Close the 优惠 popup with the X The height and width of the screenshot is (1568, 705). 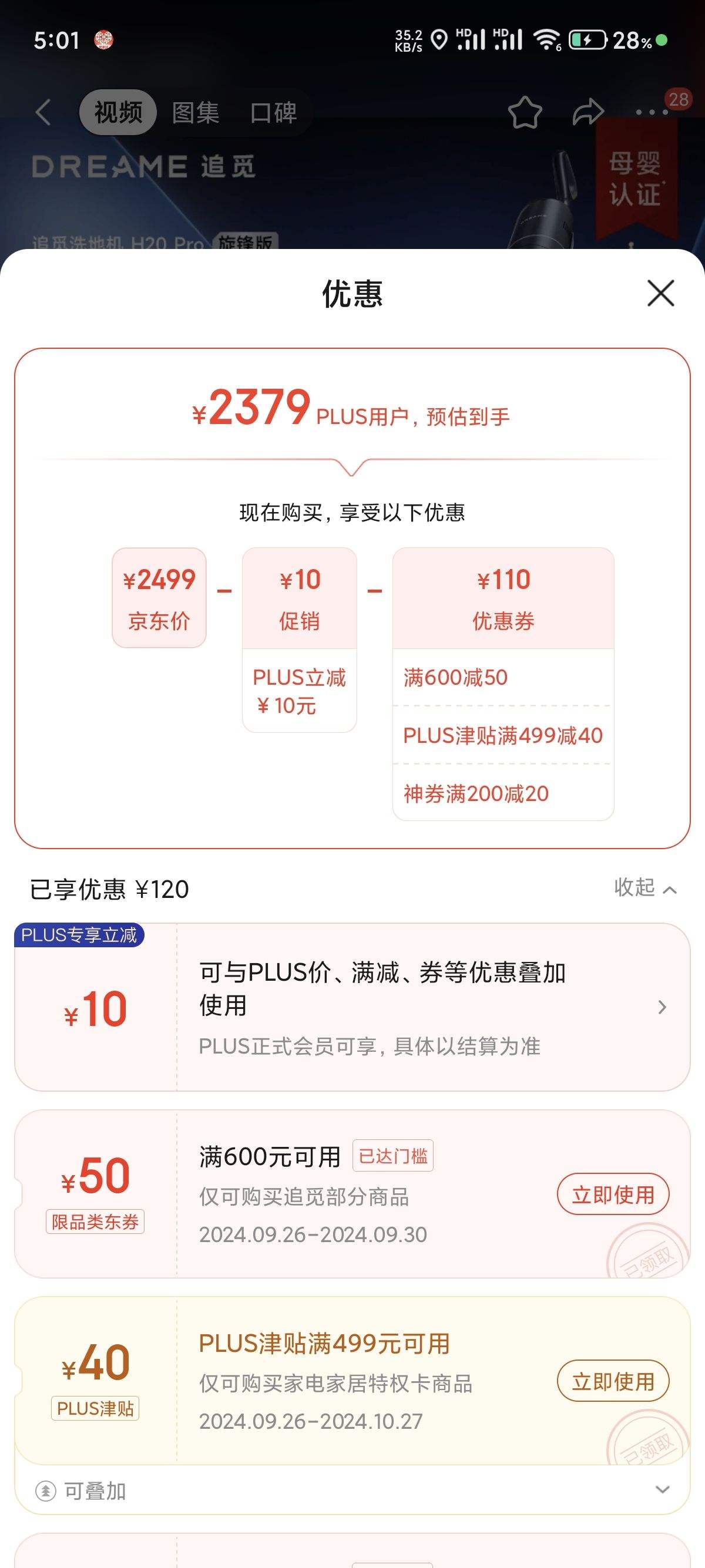pos(660,294)
